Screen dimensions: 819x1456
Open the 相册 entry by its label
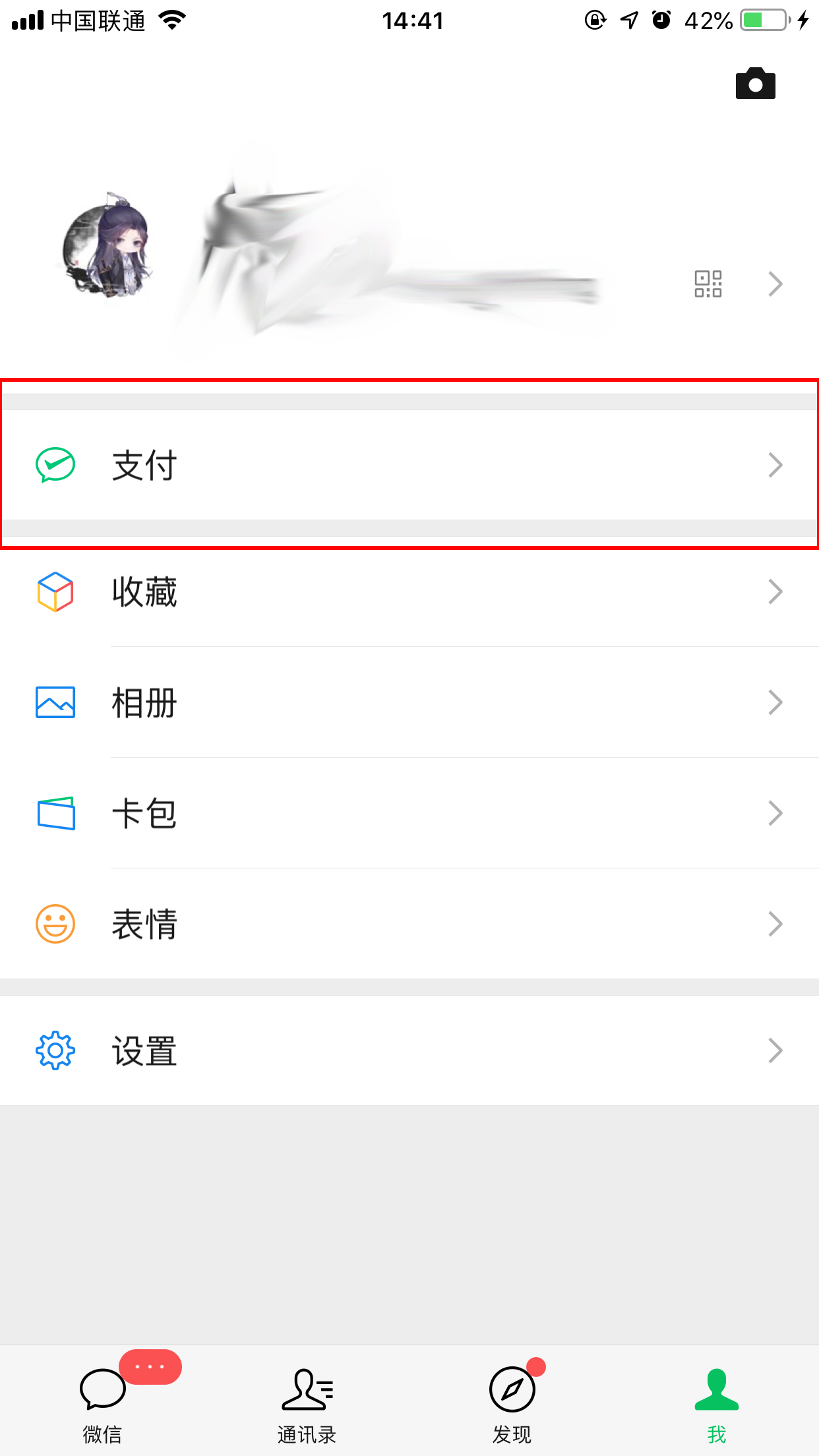tap(144, 702)
